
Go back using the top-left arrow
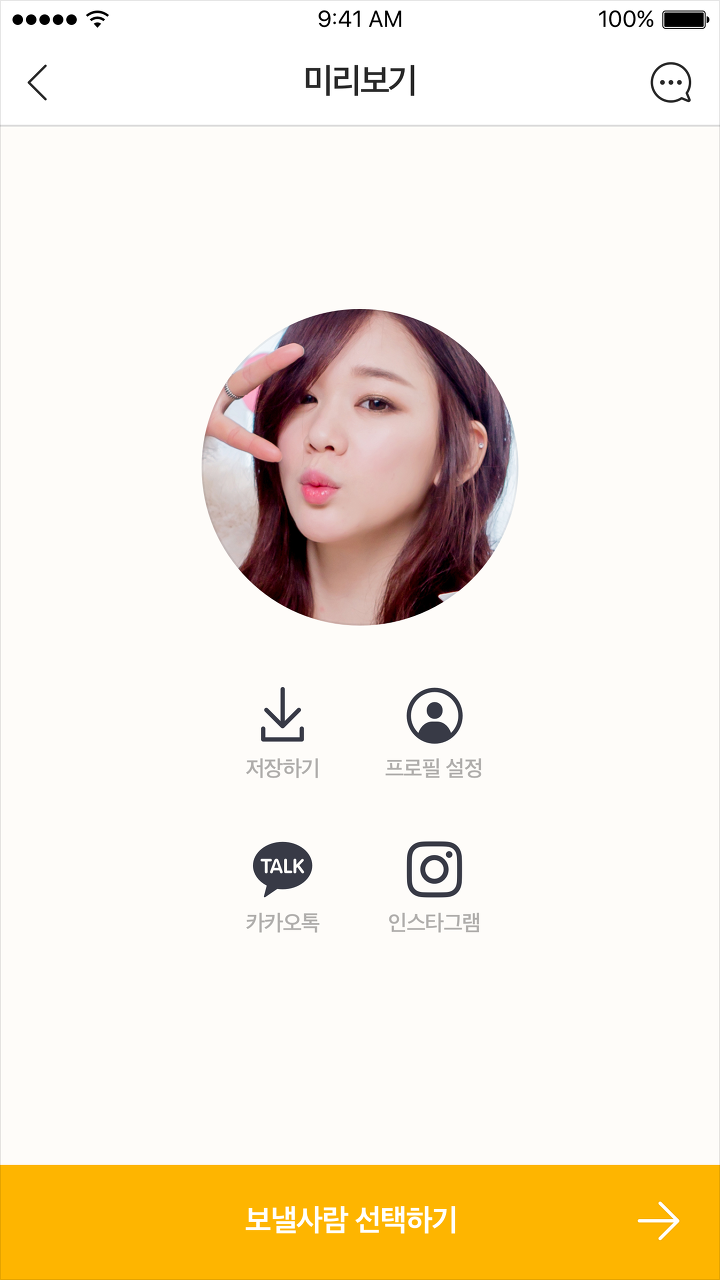38,83
